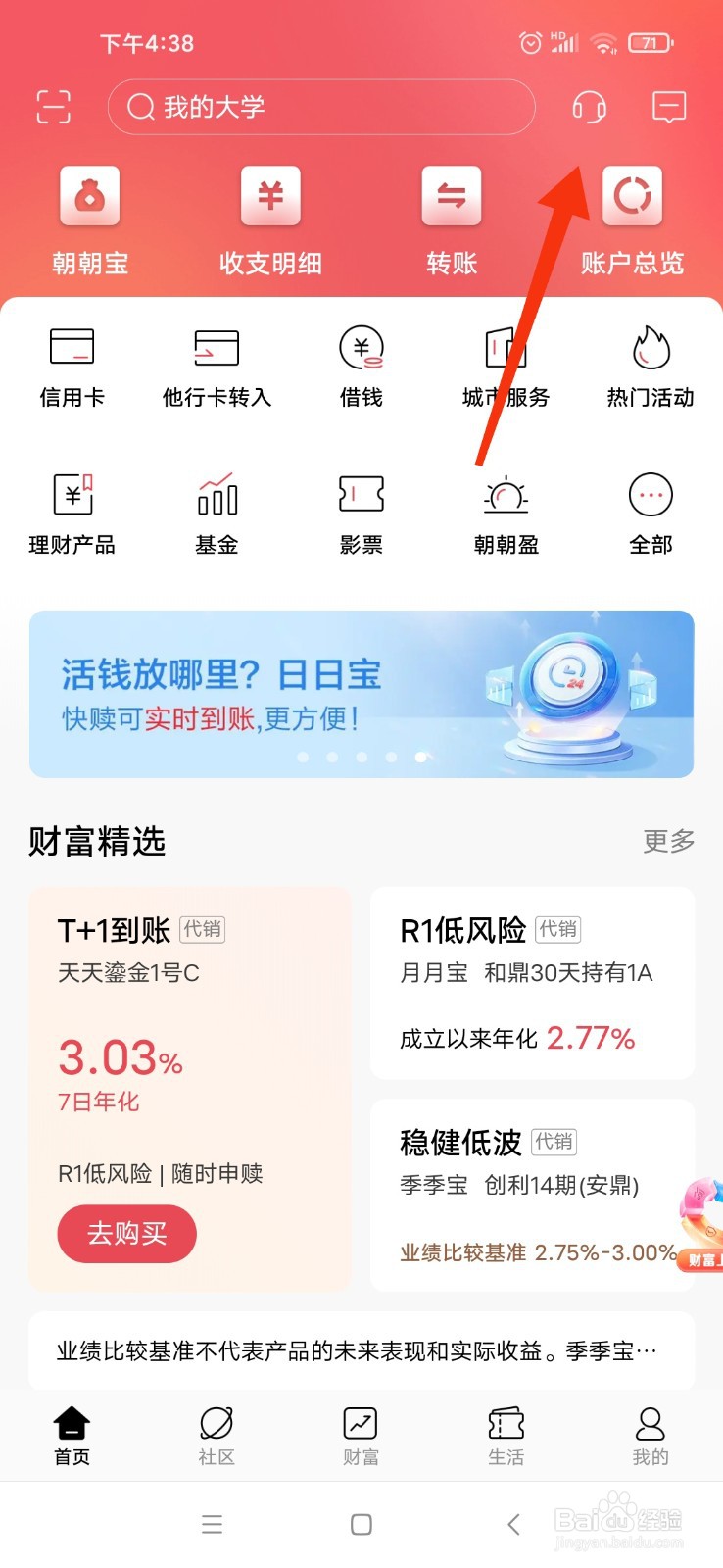Open the 朝朝宝 feature icon
This screenshot has width=723, height=1568.
pos(89,216)
